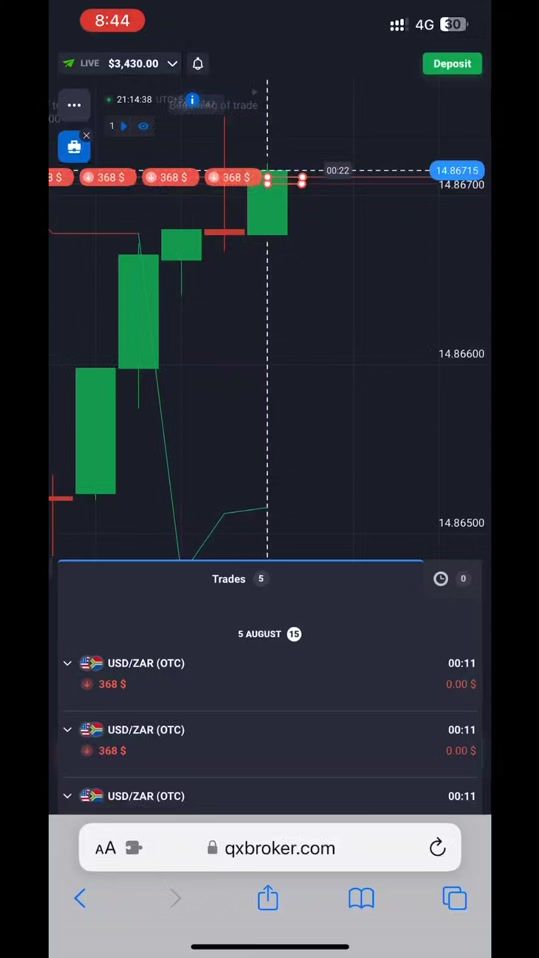539x958 pixels.
Task: Expand the first USD/ZAR (OTC) trade
Action: pos(67,663)
